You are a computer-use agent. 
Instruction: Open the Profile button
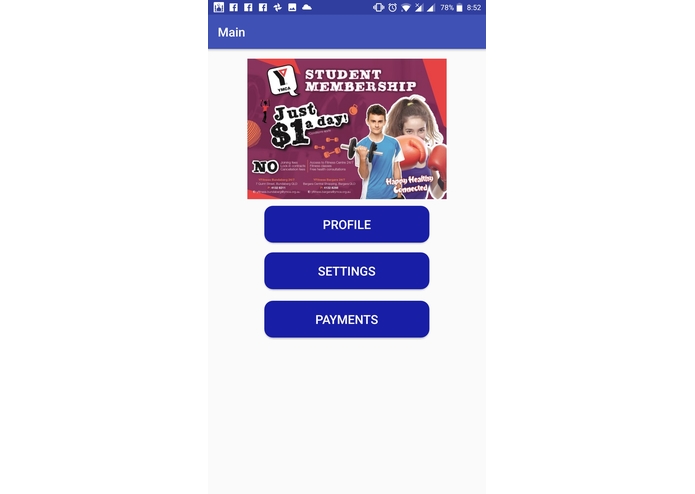click(x=346, y=225)
